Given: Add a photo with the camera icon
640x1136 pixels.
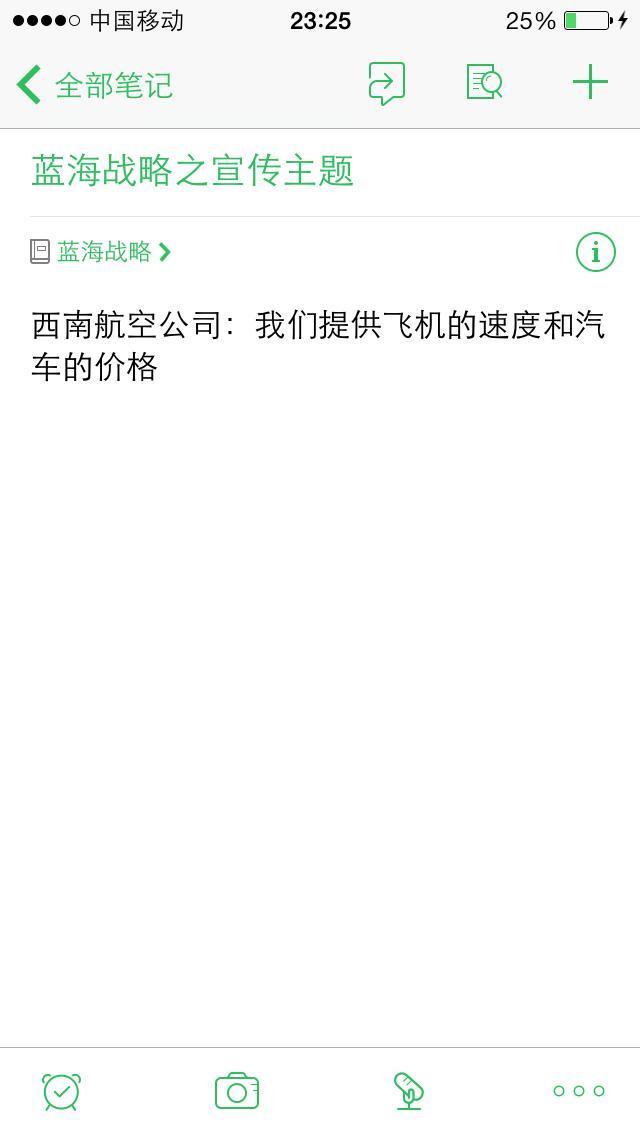Looking at the screenshot, I should click(x=237, y=1091).
